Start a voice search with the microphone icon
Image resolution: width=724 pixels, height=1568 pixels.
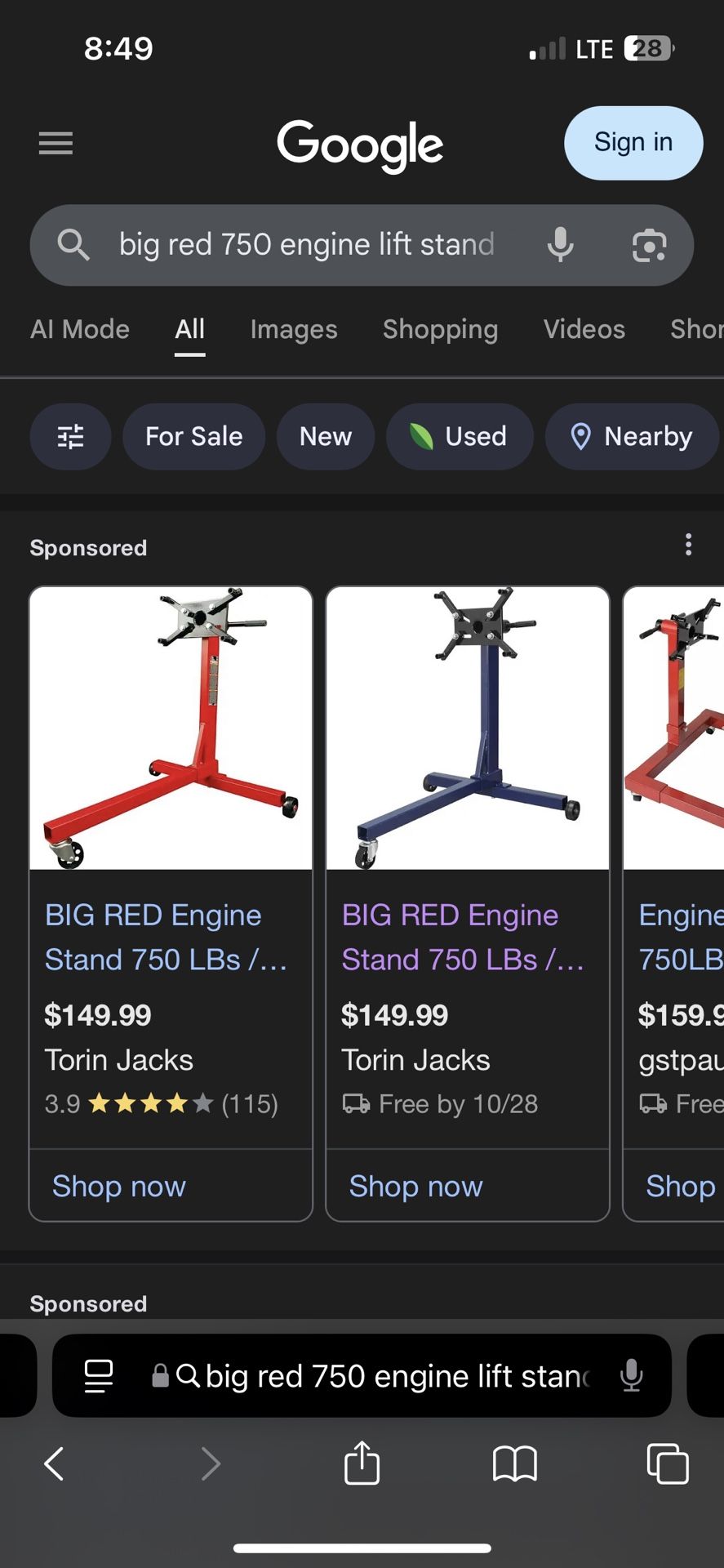(560, 245)
